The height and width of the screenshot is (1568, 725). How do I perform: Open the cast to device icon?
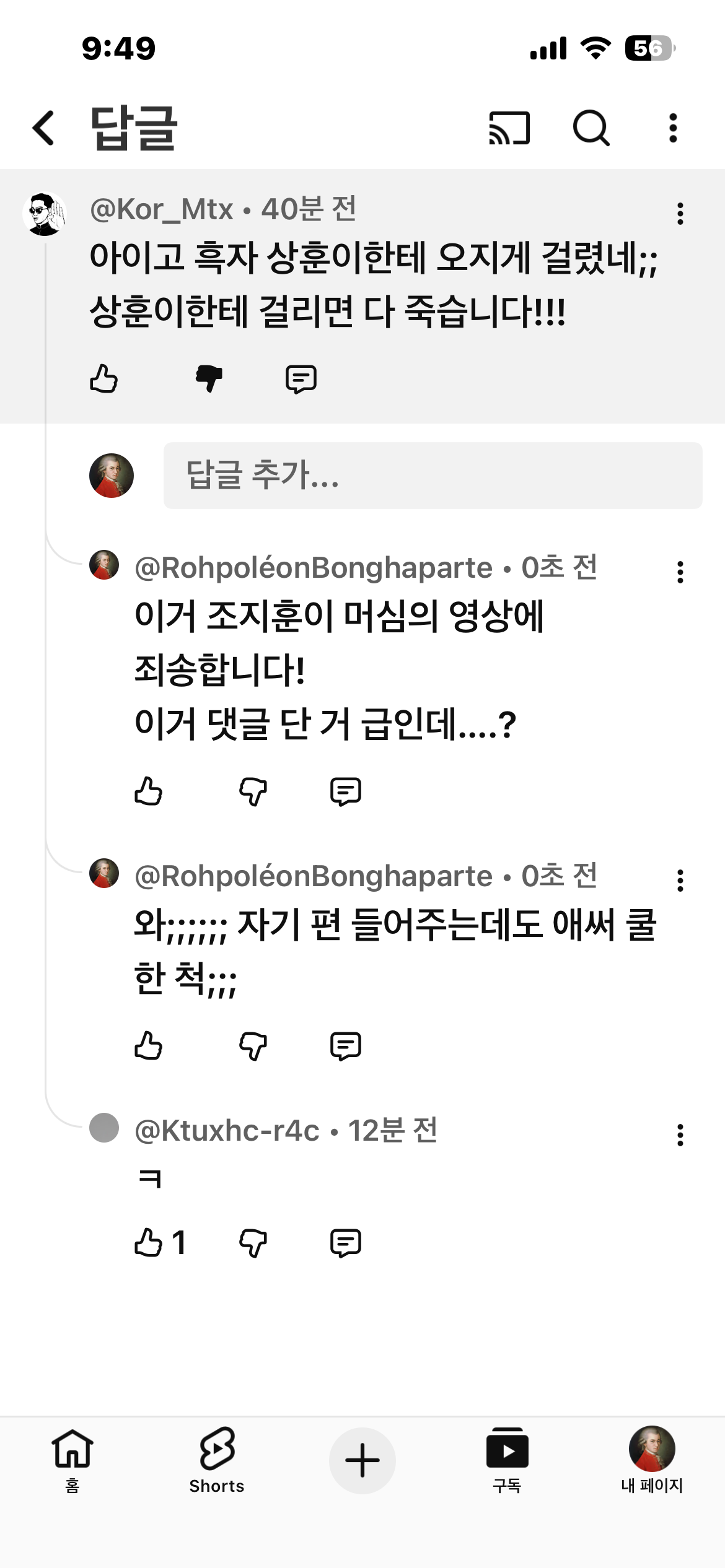click(509, 128)
